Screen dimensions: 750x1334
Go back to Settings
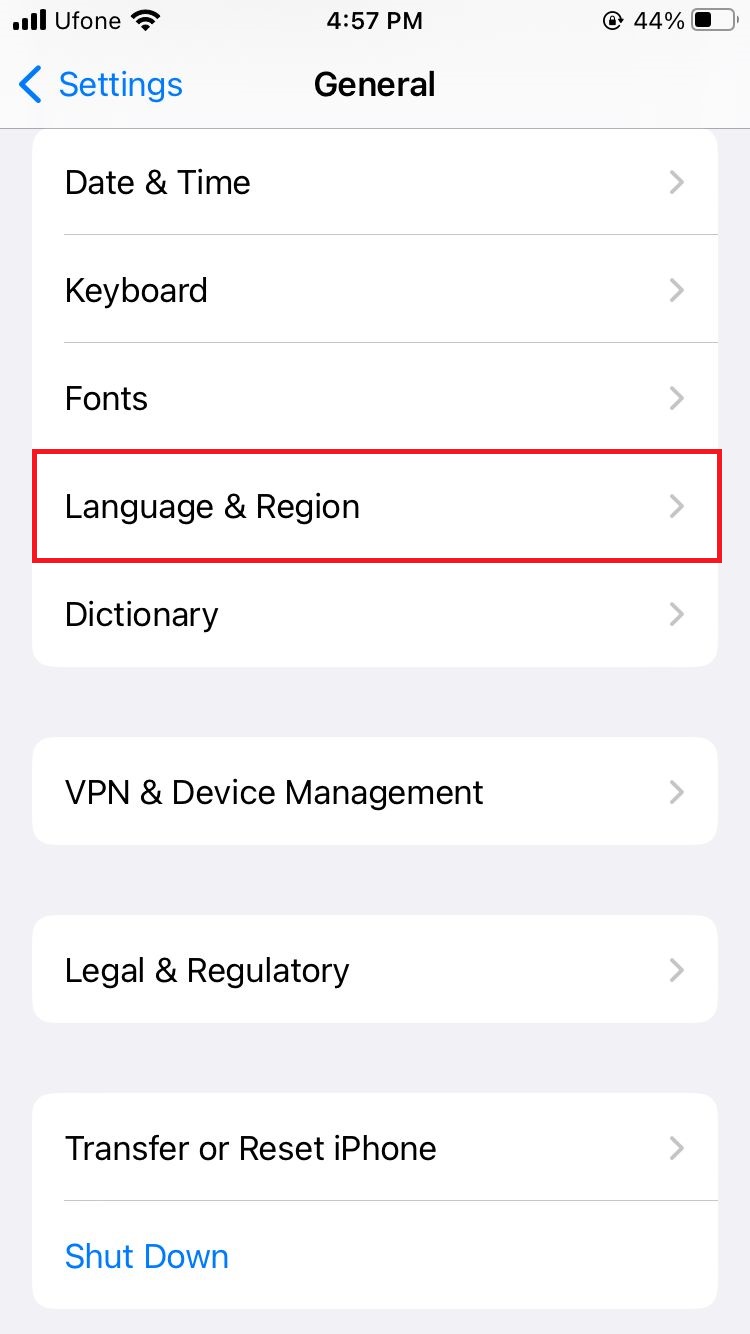(x=100, y=85)
